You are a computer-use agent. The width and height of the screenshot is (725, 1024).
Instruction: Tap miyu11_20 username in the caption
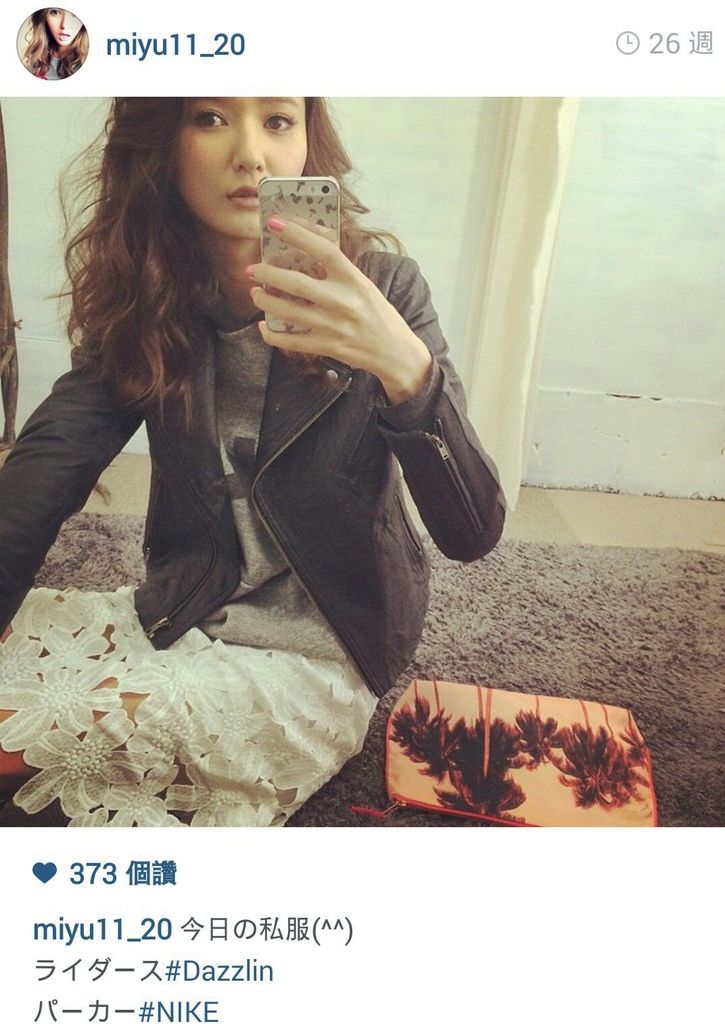pos(102,930)
